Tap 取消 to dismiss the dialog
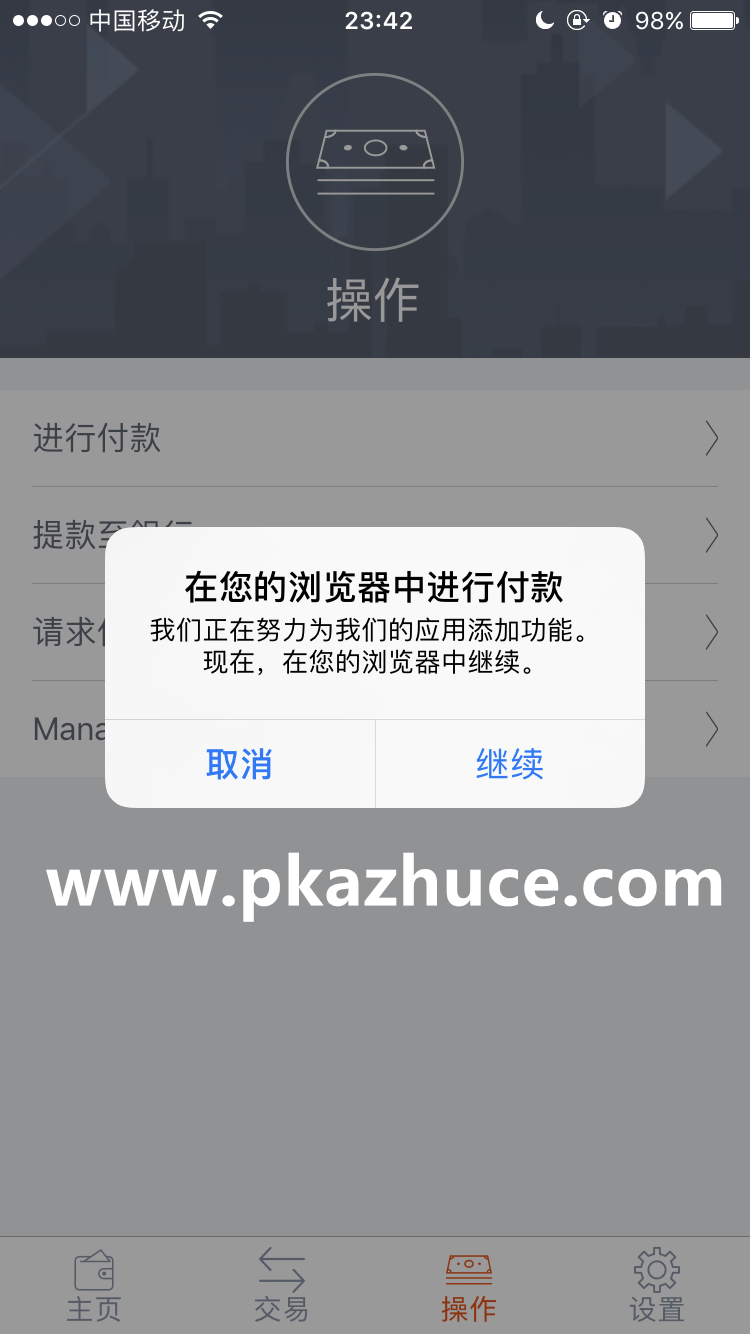The image size is (750, 1334). tap(240, 764)
